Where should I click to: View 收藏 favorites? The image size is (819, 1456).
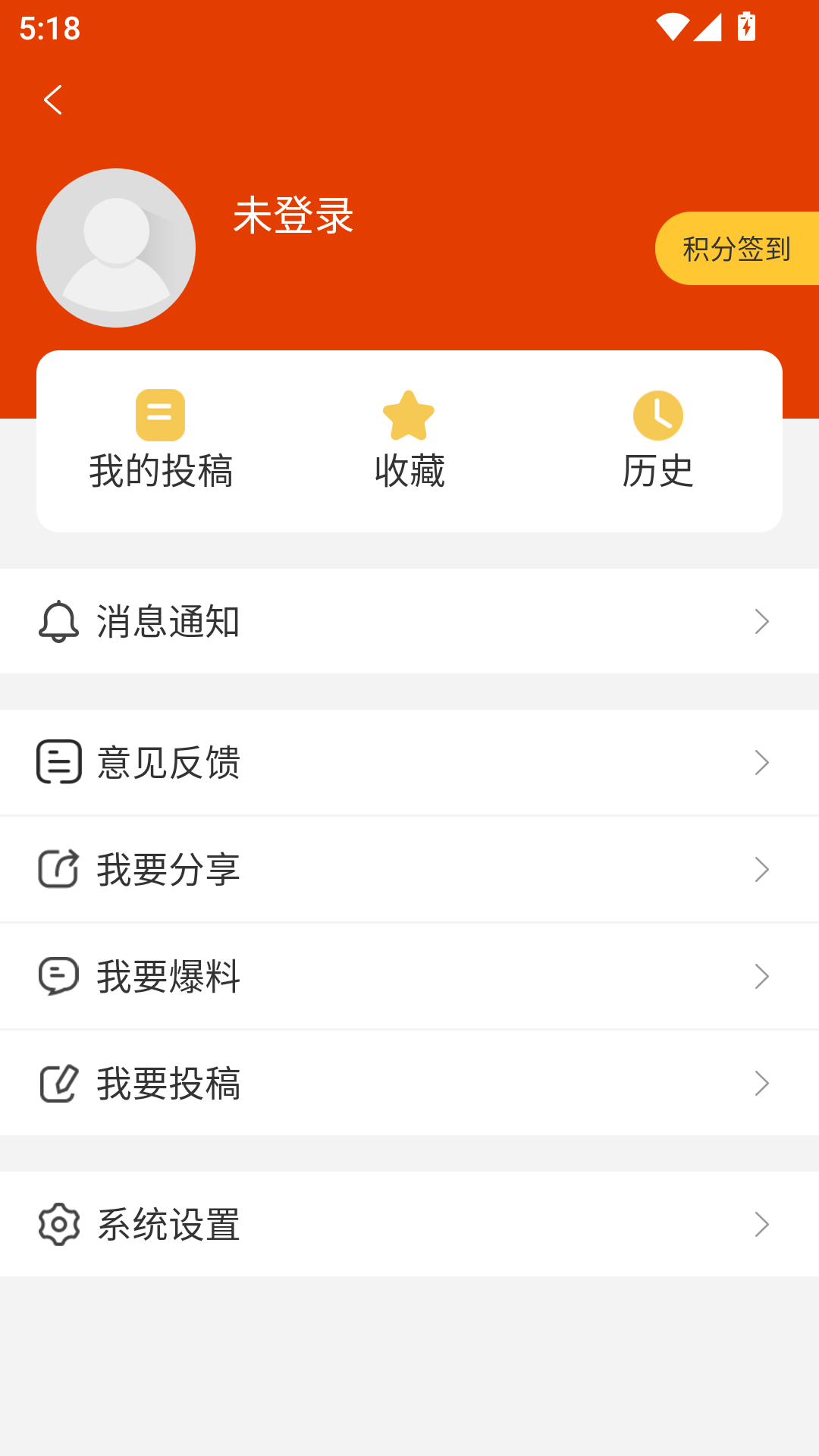click(409, 441)
